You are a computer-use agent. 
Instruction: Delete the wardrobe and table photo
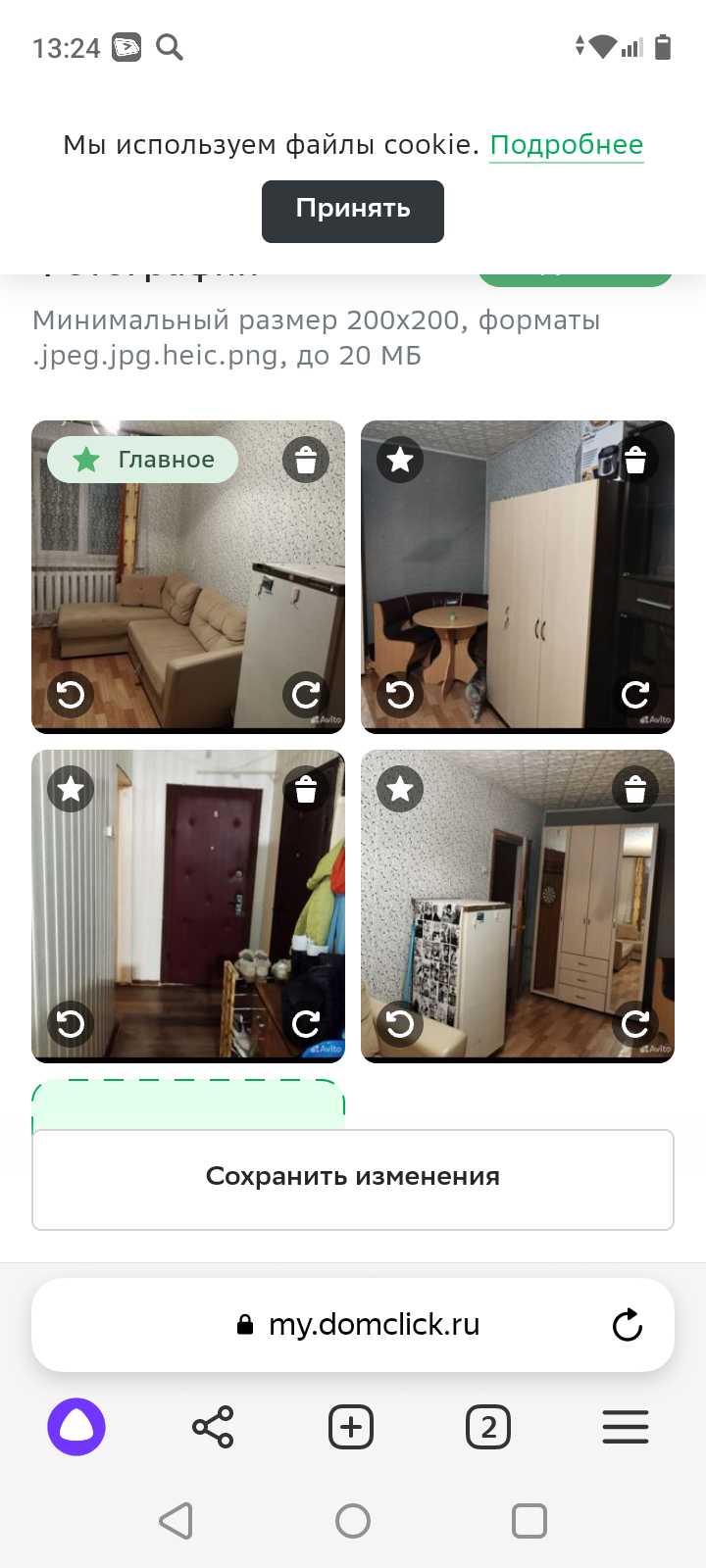[x=635, y=460]
